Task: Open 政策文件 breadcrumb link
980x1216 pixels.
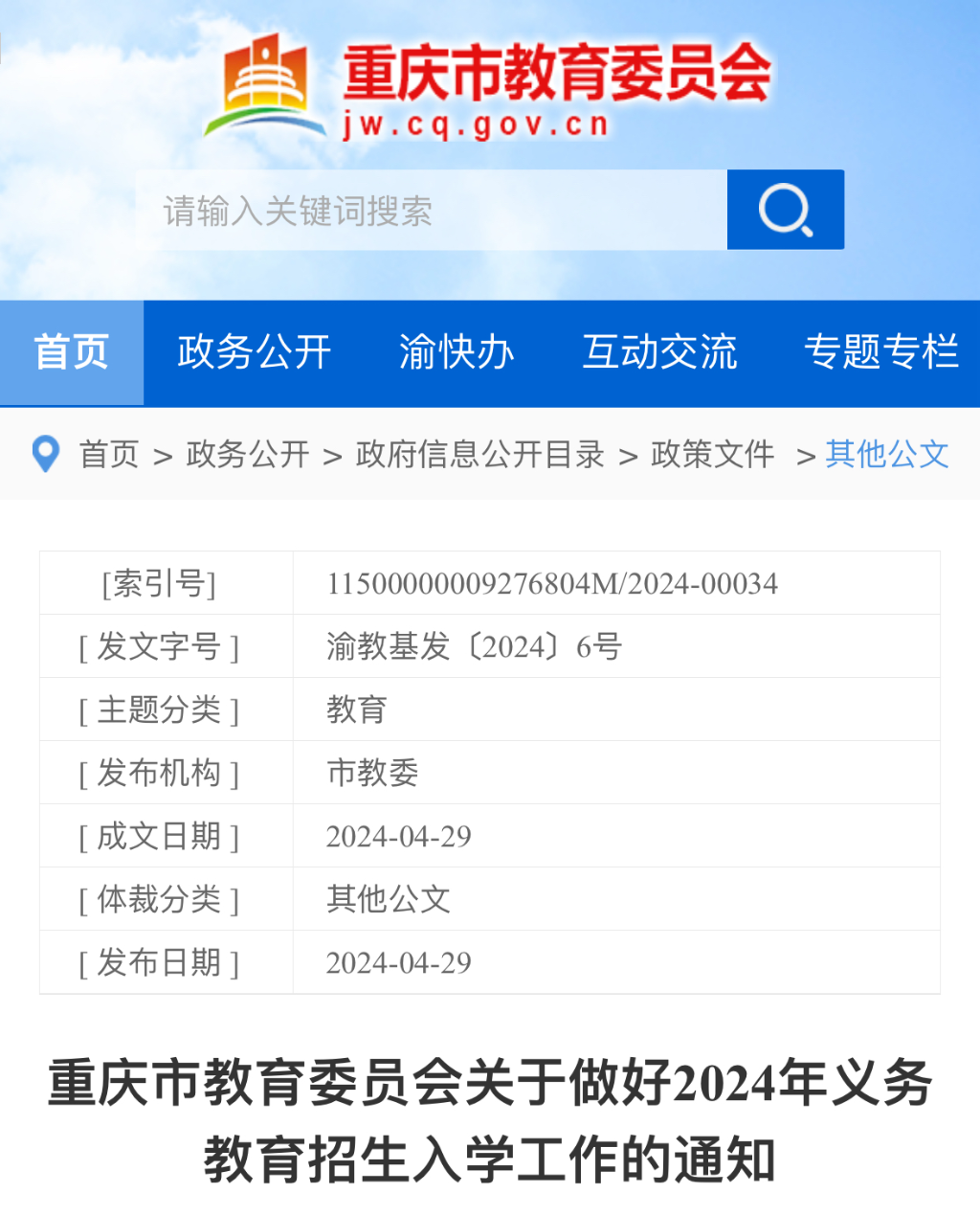Action: coord(712,454)
